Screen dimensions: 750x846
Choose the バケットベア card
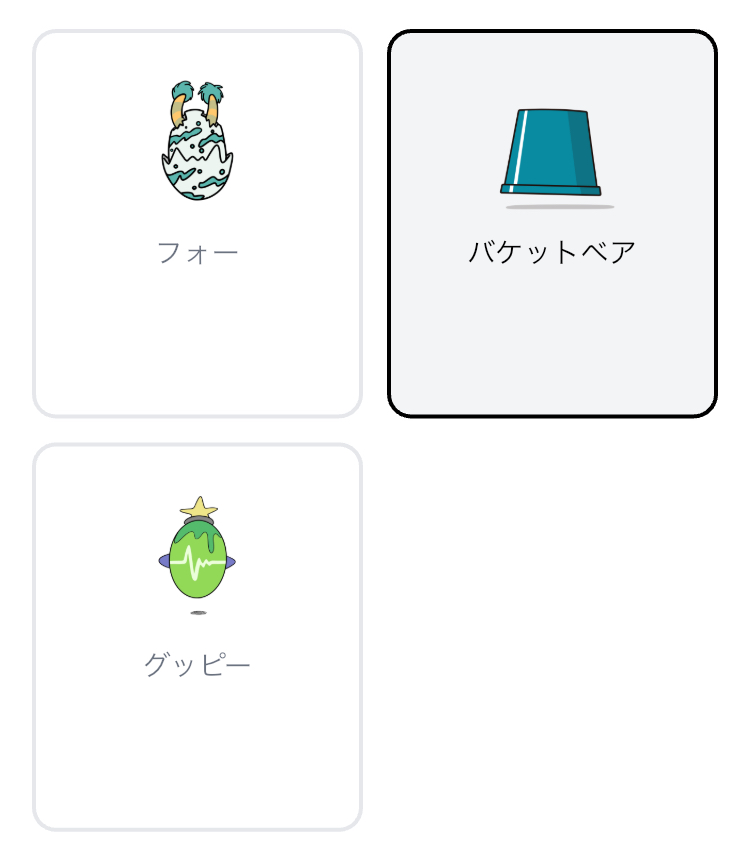552,223
